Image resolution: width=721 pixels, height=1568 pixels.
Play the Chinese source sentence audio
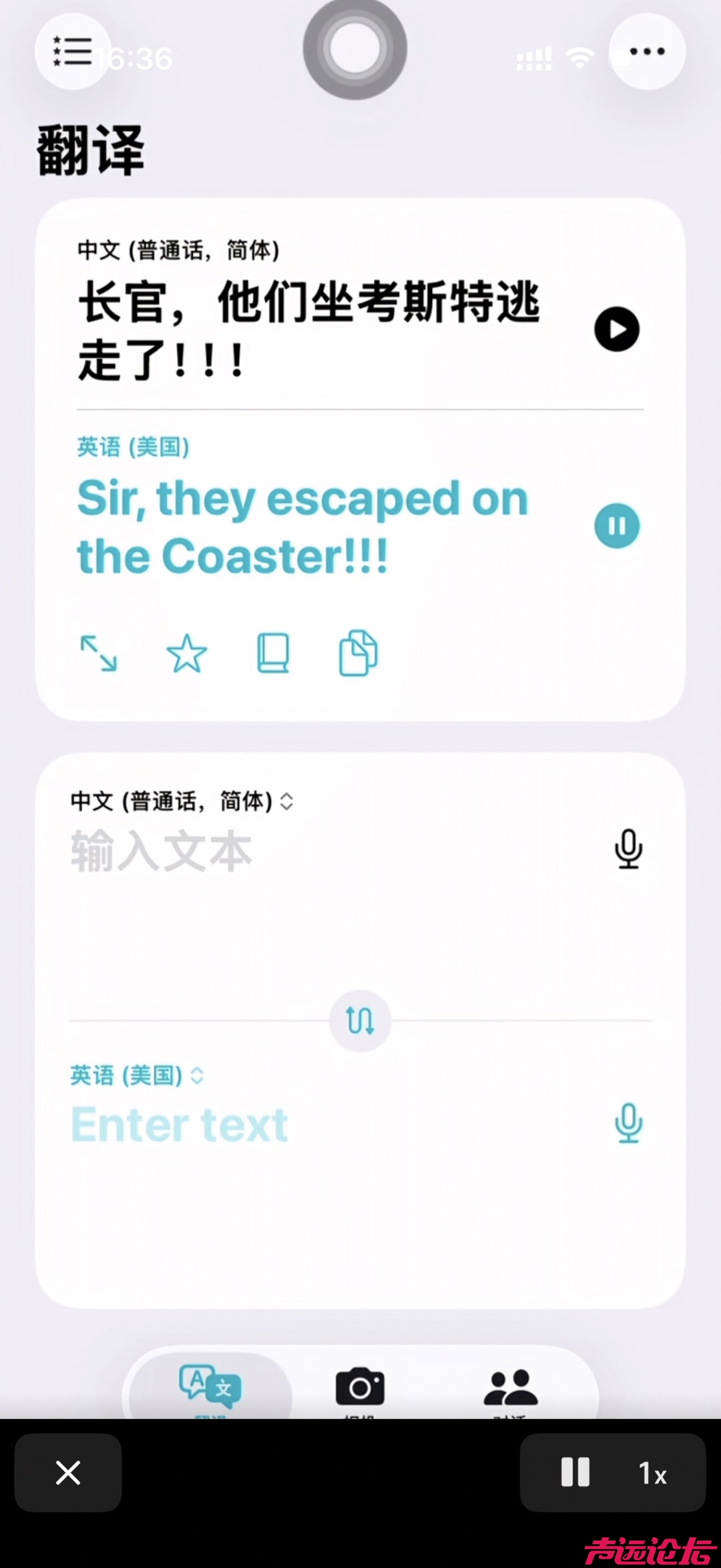617,329
